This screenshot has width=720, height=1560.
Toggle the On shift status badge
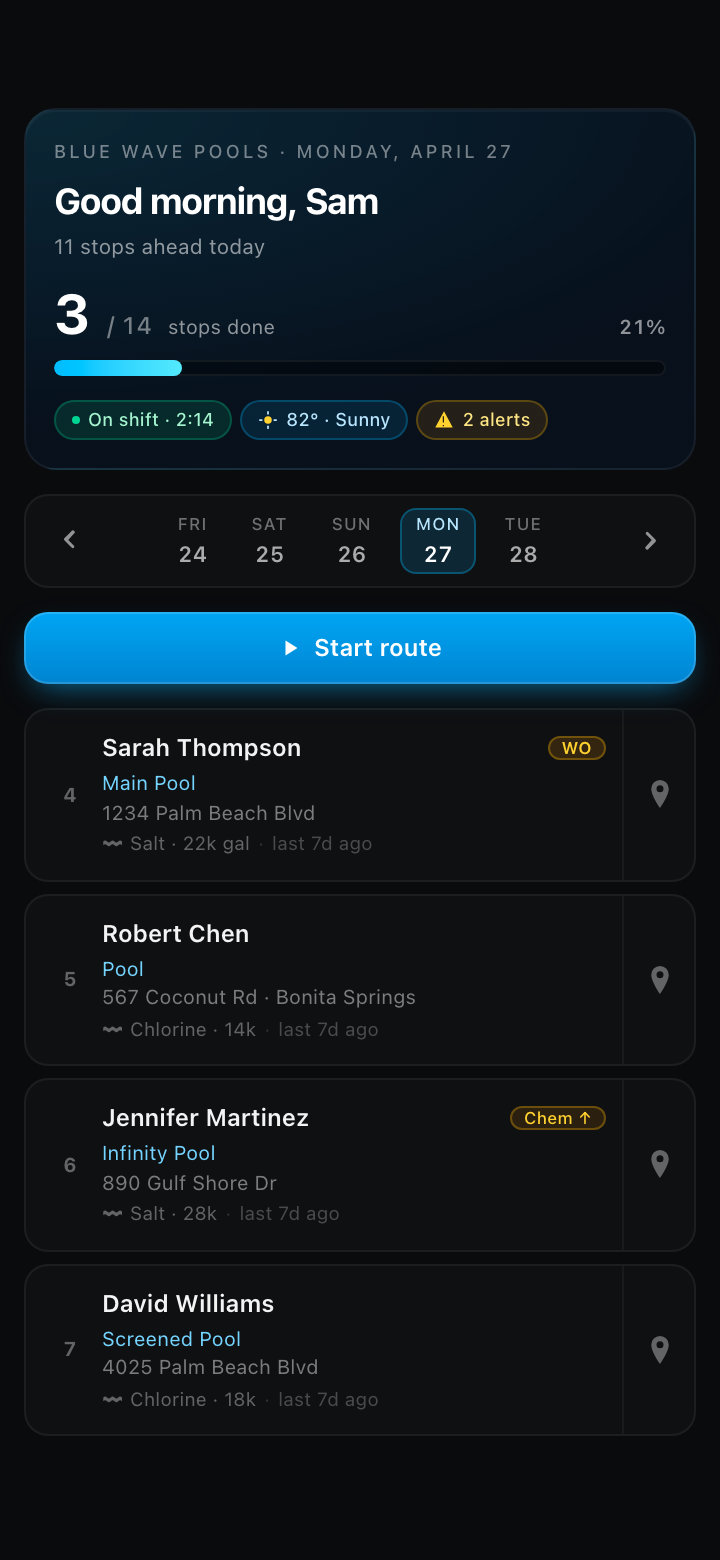[x=143, y=420]
